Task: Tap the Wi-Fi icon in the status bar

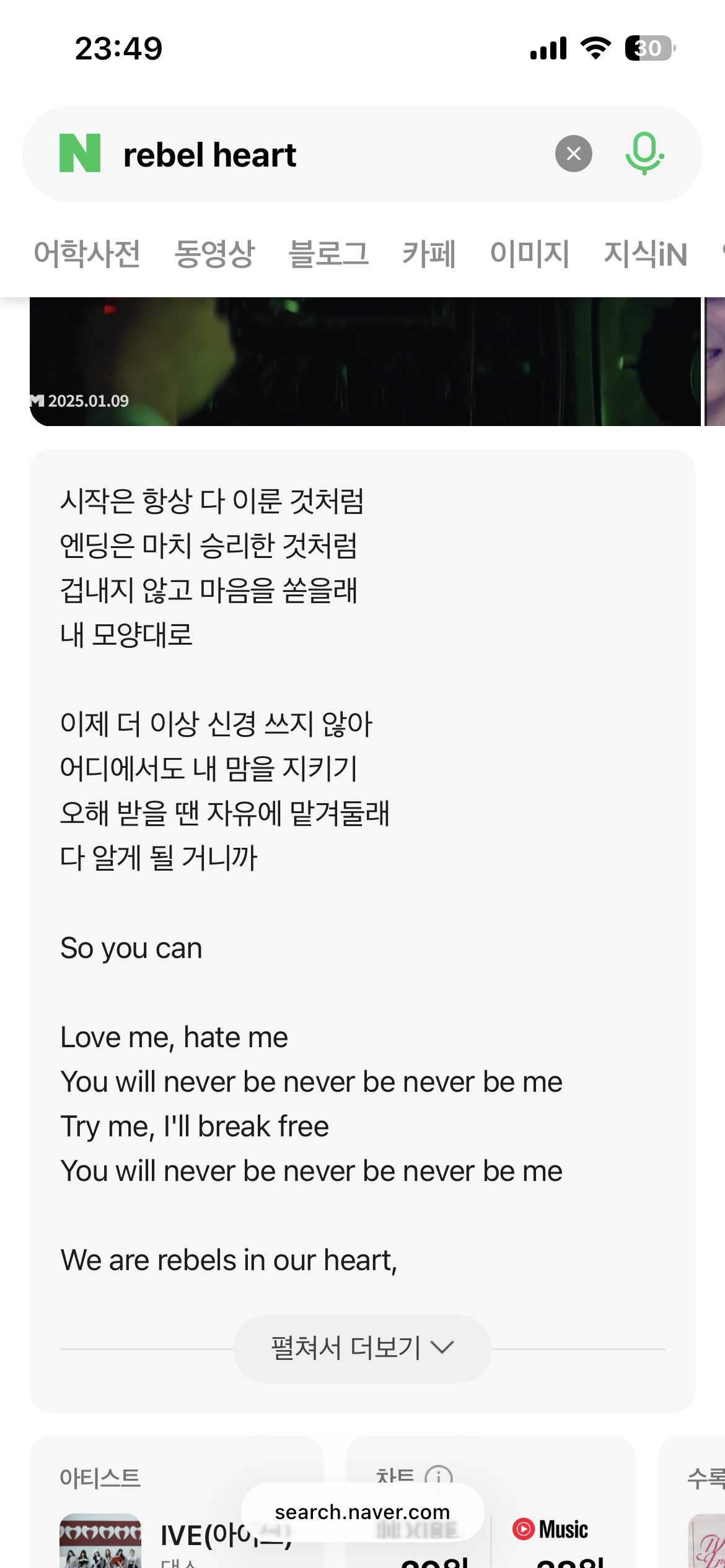Action: (596, 48)
